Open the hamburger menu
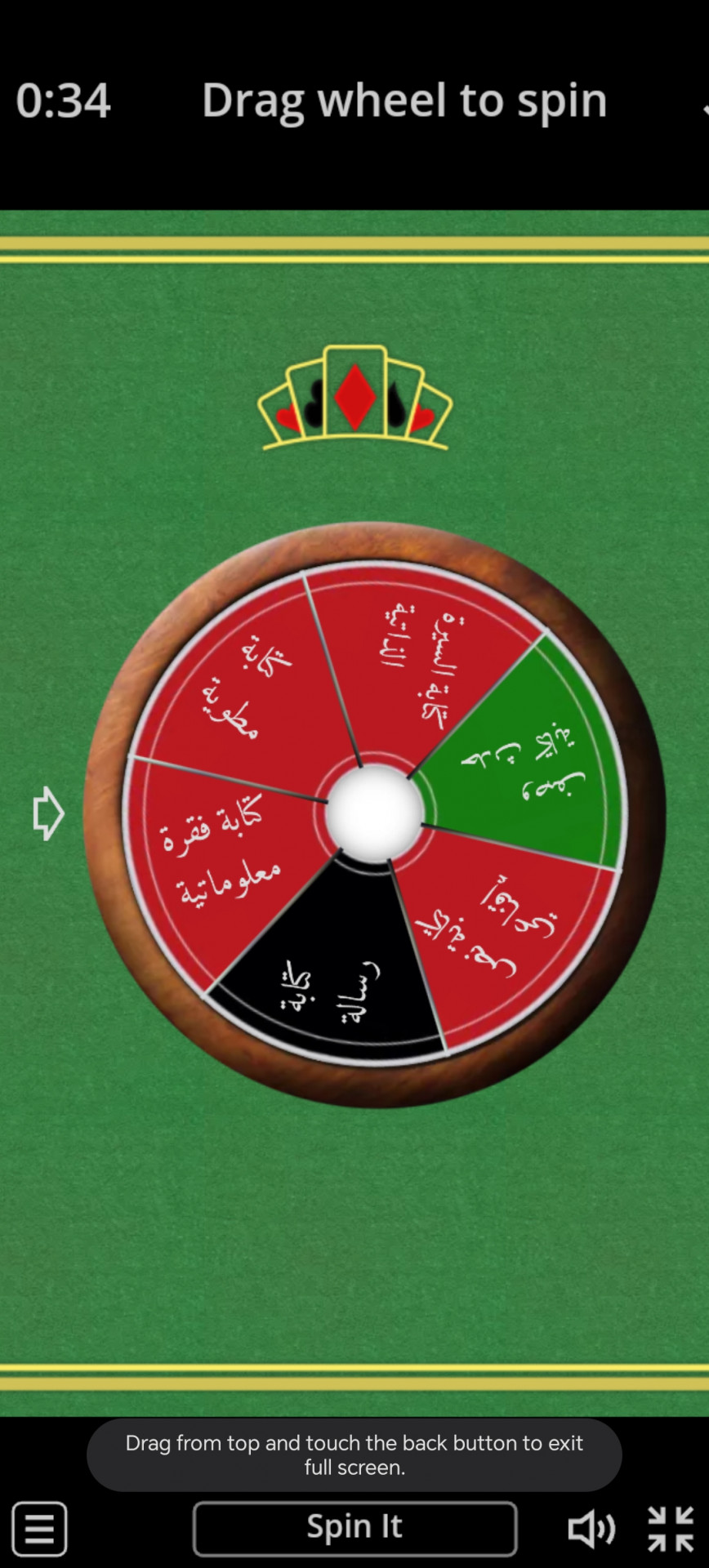 point(39,1529)
